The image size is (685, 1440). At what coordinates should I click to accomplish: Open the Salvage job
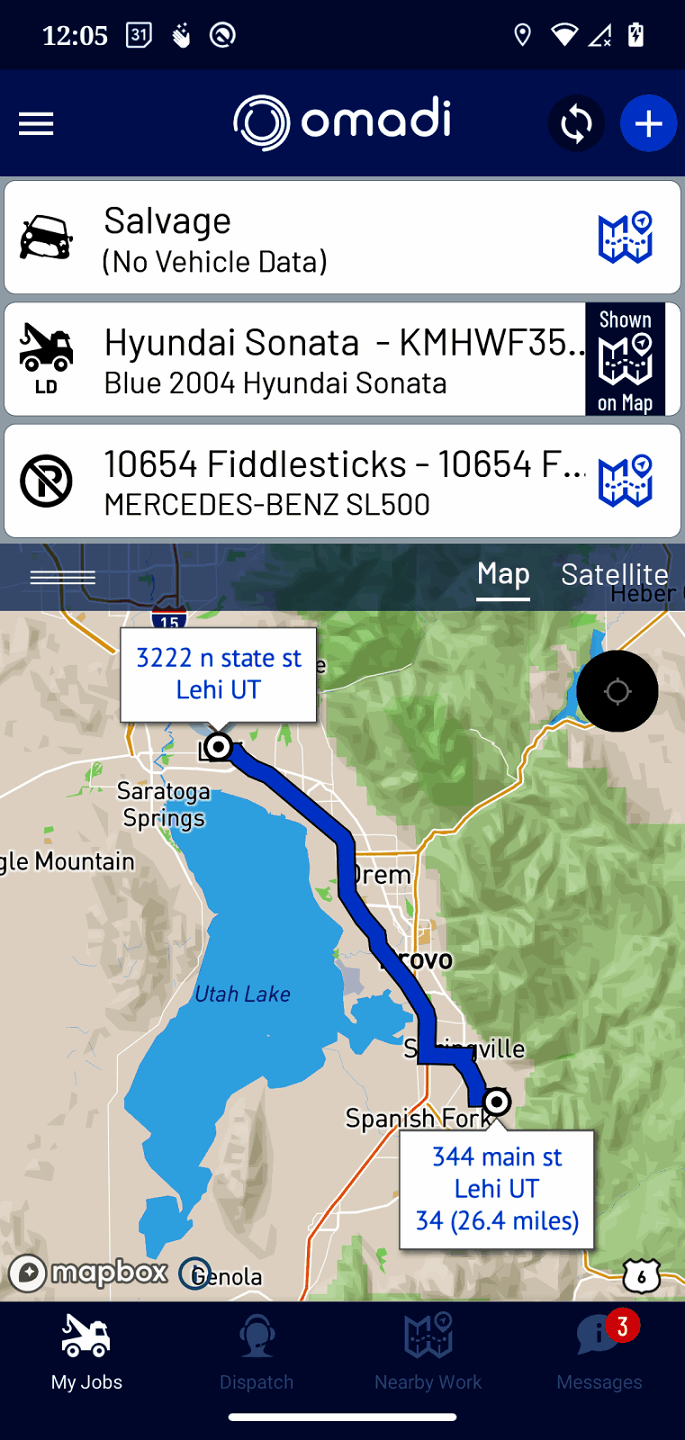click(x=300, y=238)
